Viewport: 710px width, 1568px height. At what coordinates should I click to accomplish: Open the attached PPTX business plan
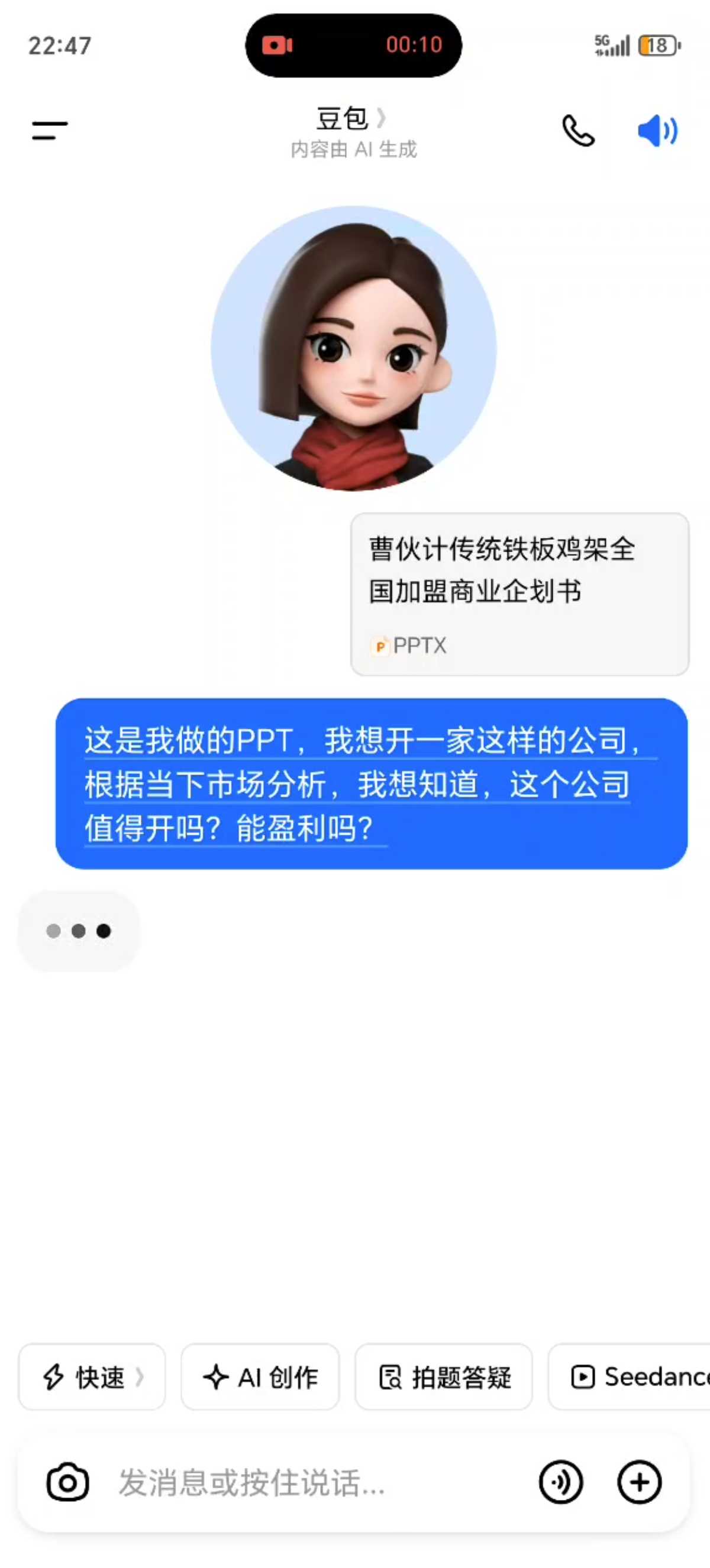point(519,594)
